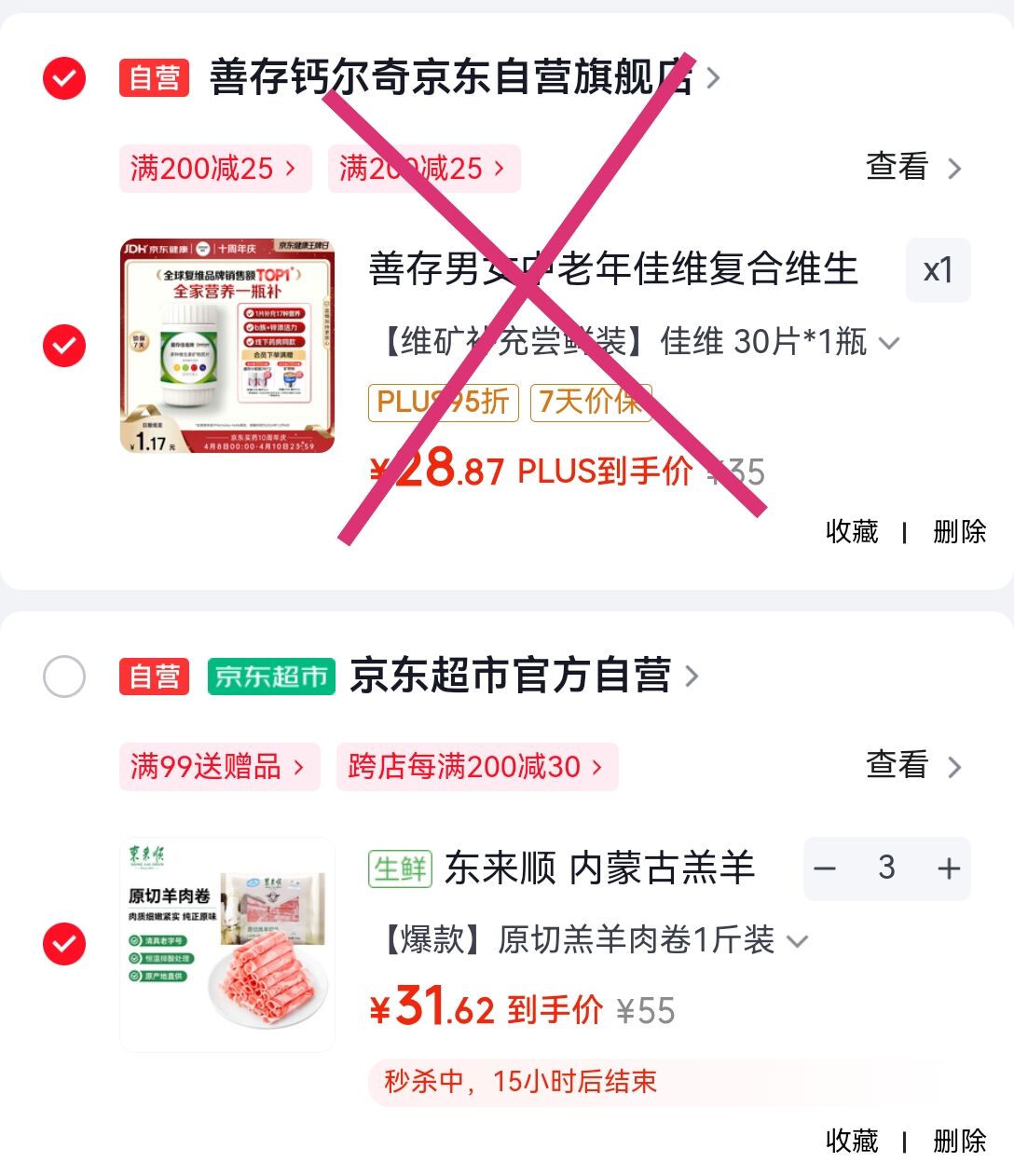Viewport: 1014px width, 1176px height.
Task: Uncheck the 善存钙尔奇 store checkbox
Action: click(64, 78)
